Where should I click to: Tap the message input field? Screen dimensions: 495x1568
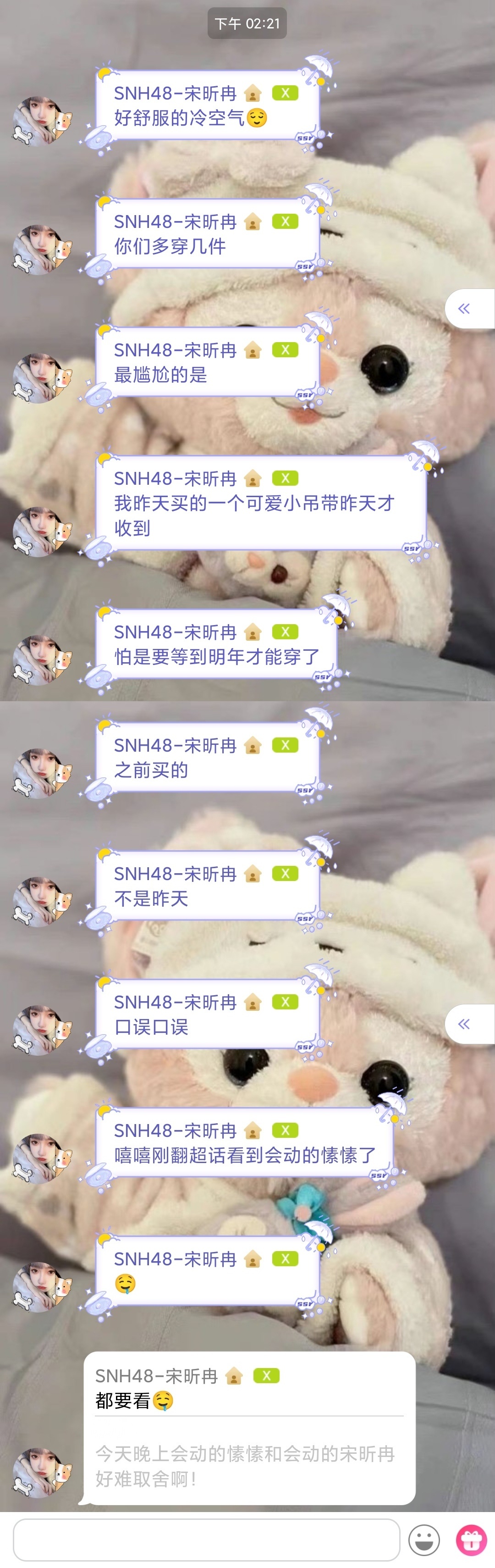[x=206, y=1540]
